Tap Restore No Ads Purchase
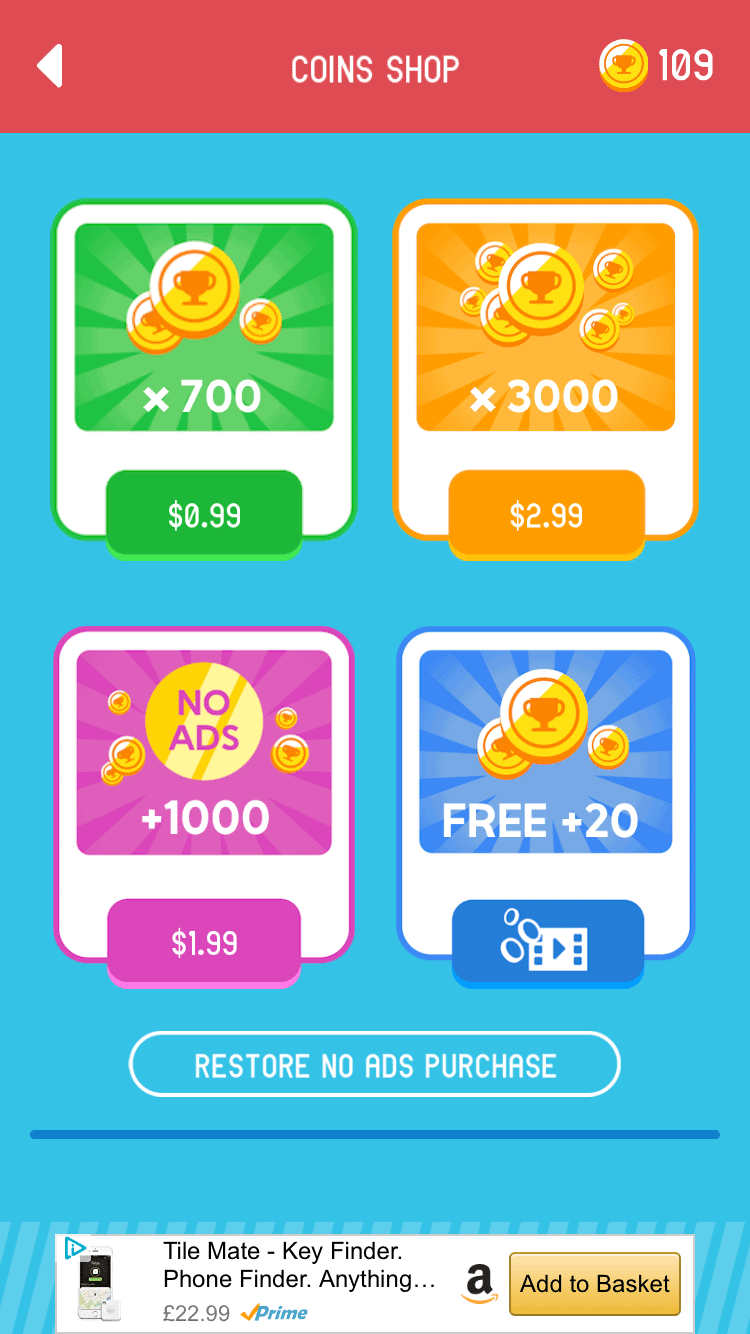Screen dimensions: 750x1334 (375, 1065)
